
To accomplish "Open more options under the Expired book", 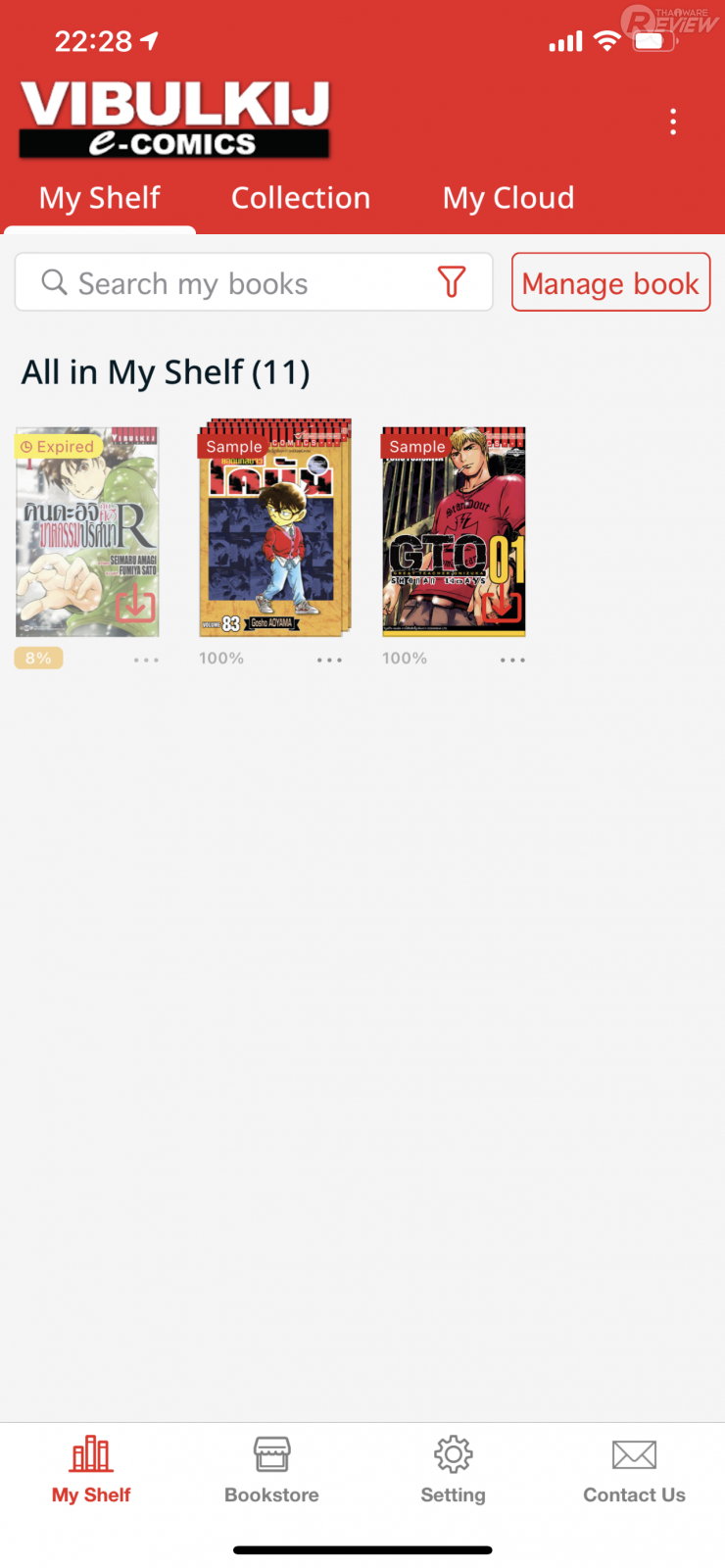I will click(x=146, y=660).
